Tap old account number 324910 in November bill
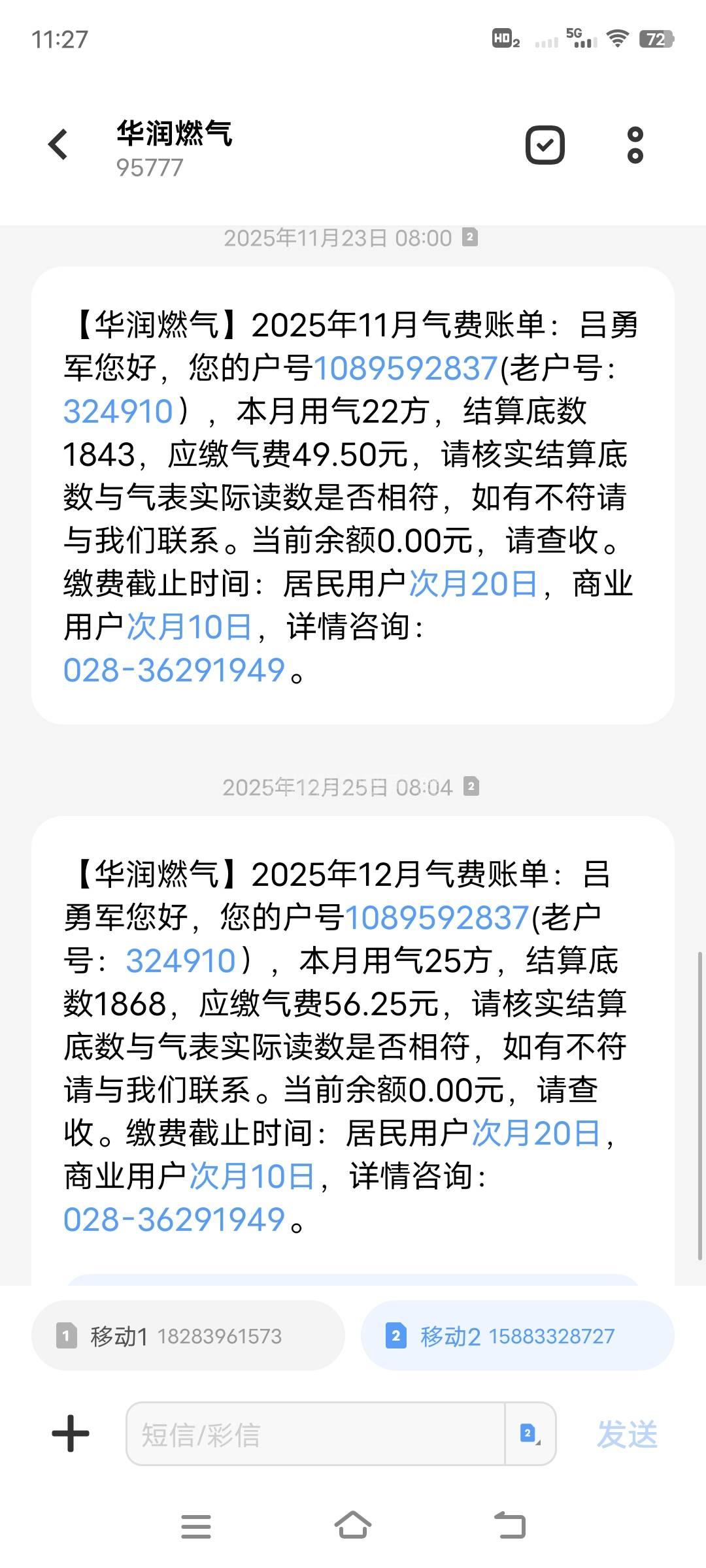706x1568 pixels. (118, 412)
